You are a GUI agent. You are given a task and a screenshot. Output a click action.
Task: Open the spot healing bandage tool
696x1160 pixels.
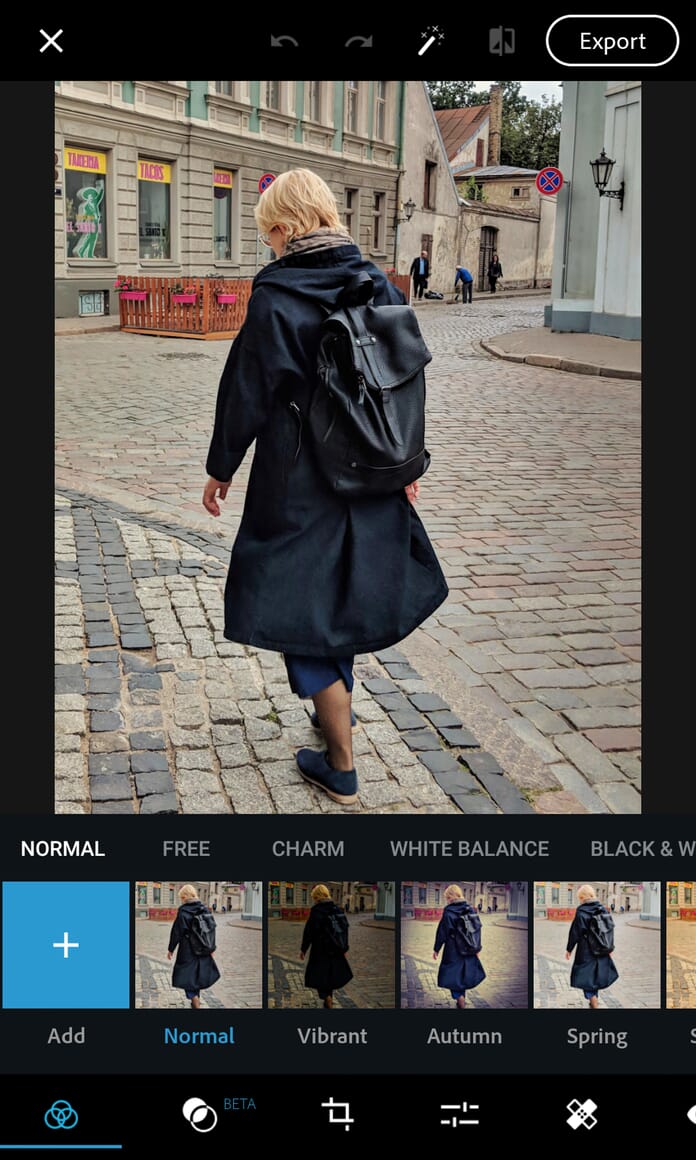tap(581, 1114)
